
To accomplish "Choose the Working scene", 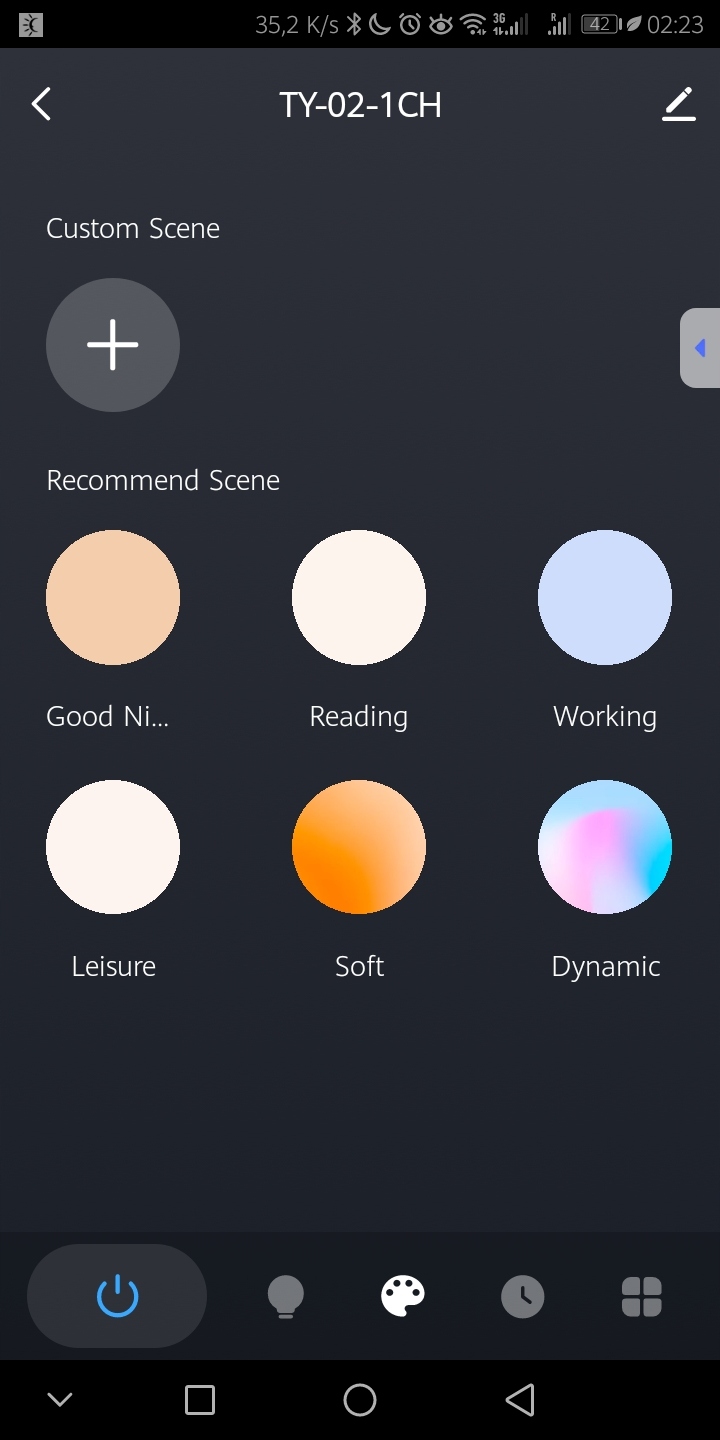I will coord(605,597).
